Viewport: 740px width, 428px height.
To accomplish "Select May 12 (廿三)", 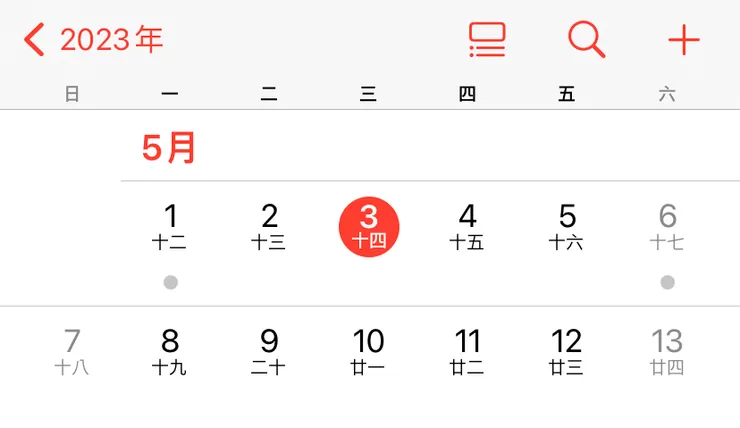I will tap(566, 352).
